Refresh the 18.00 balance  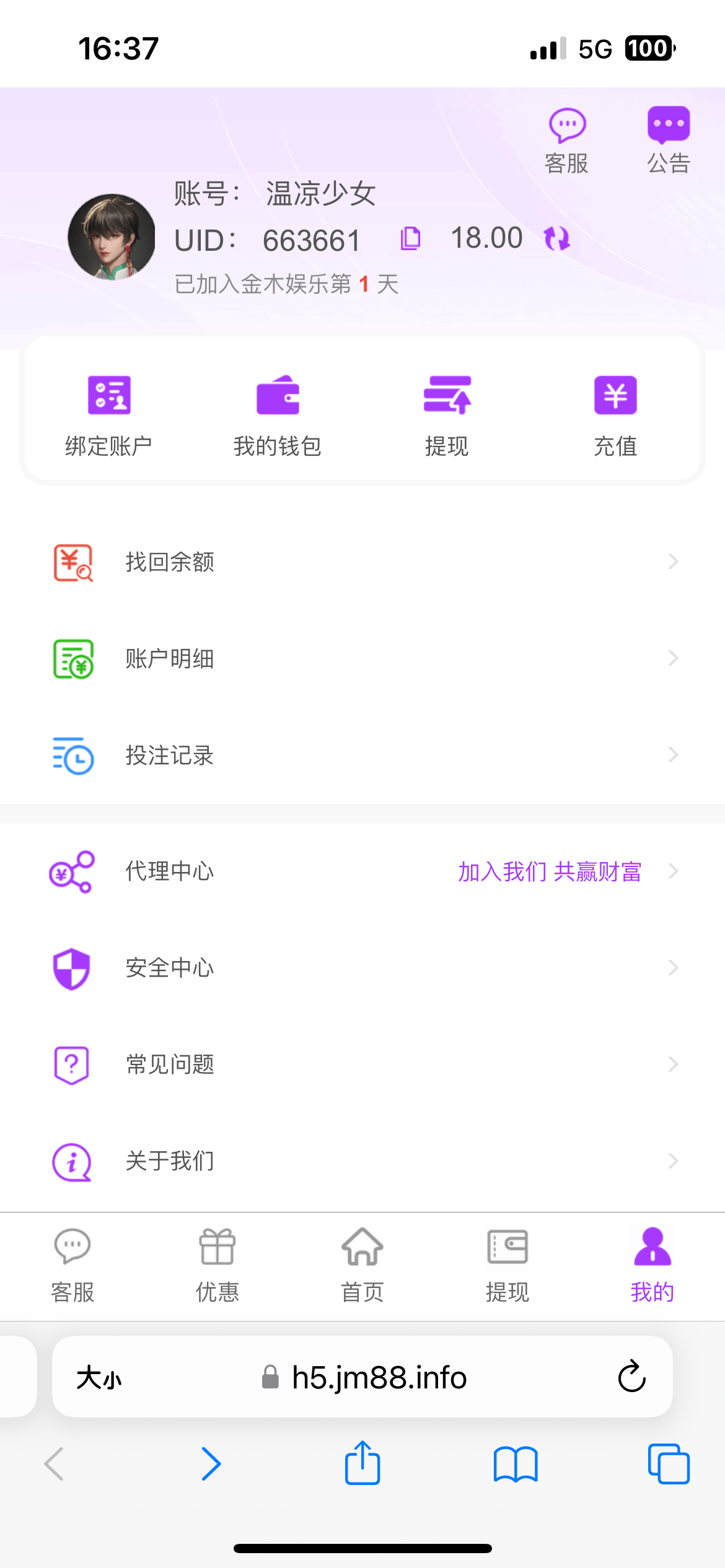556,238
